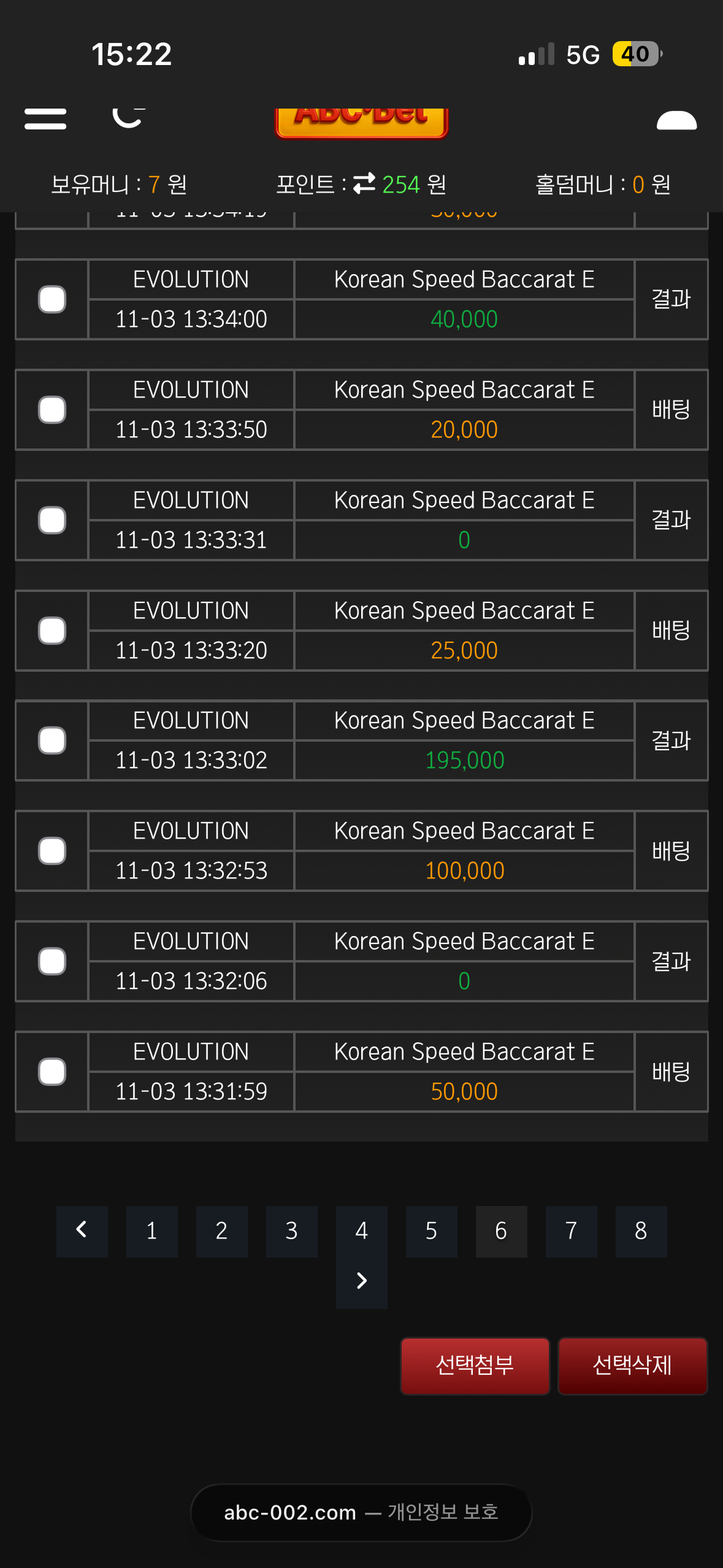This screenshot has width=723, height=1568.
Task: Mark the 11-03 13:33:20 row checkbox
Action: (x=52, y=631)
